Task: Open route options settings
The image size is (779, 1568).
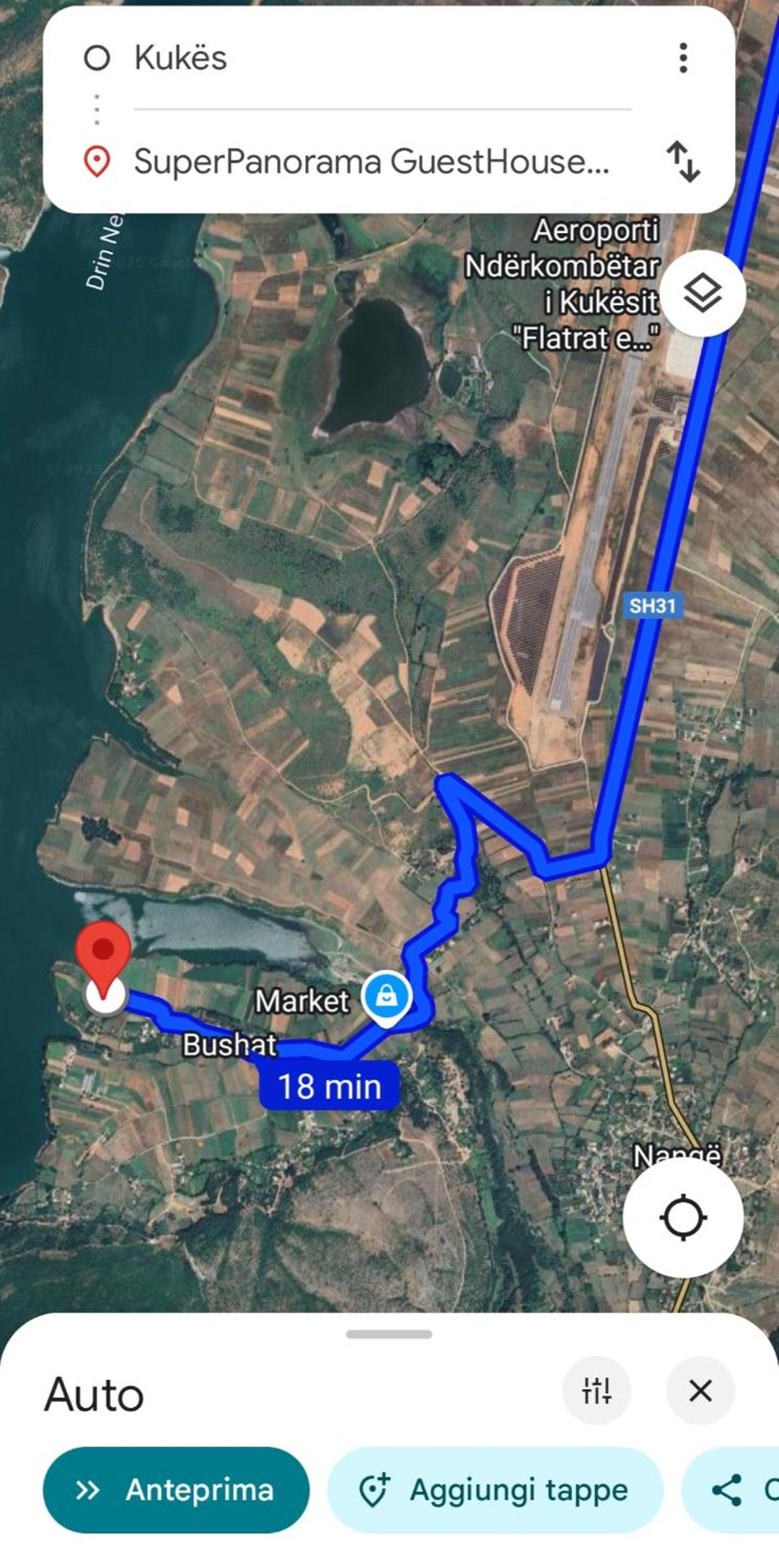Action: pyautogui.click(x=597, y=1390)
